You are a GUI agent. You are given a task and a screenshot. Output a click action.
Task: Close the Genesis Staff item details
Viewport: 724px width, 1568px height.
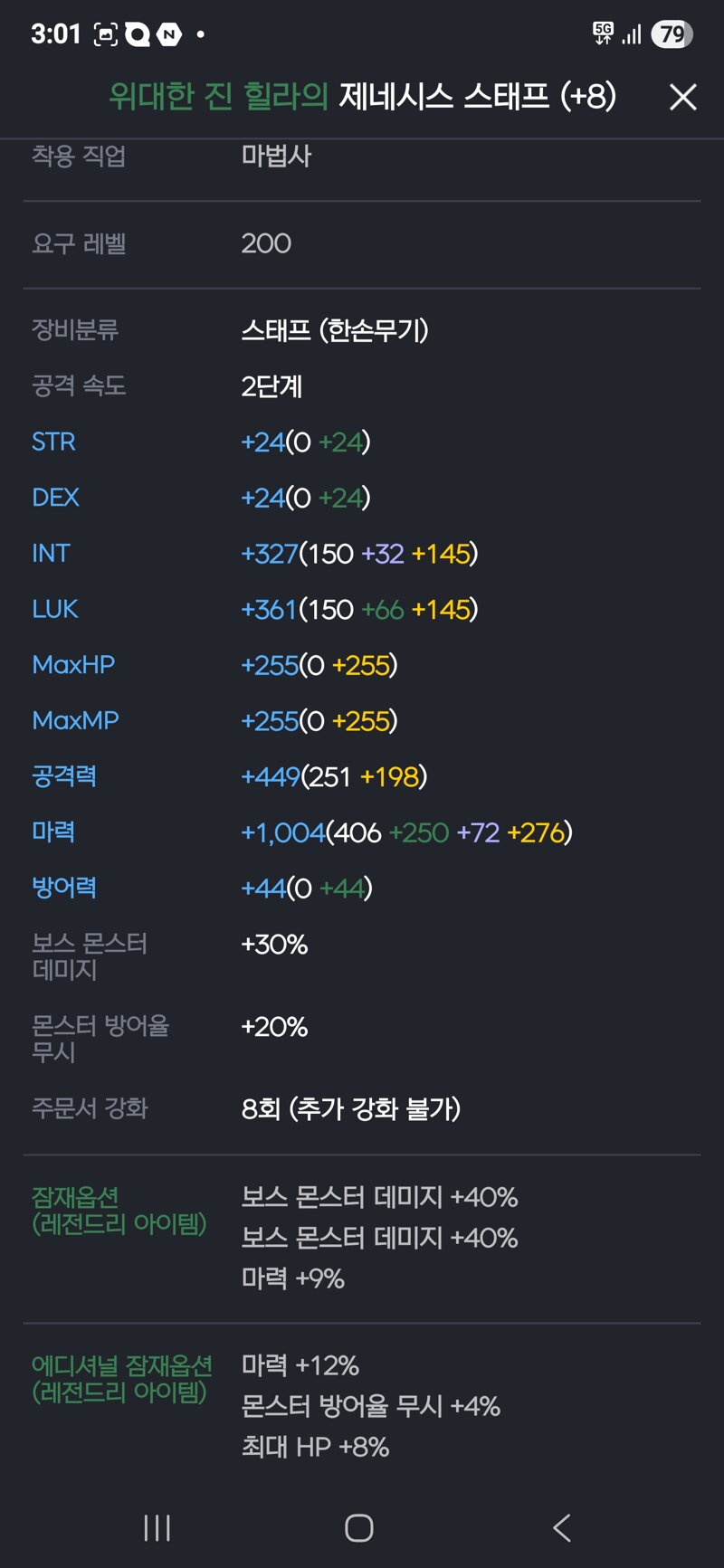[x=682, y=97]
